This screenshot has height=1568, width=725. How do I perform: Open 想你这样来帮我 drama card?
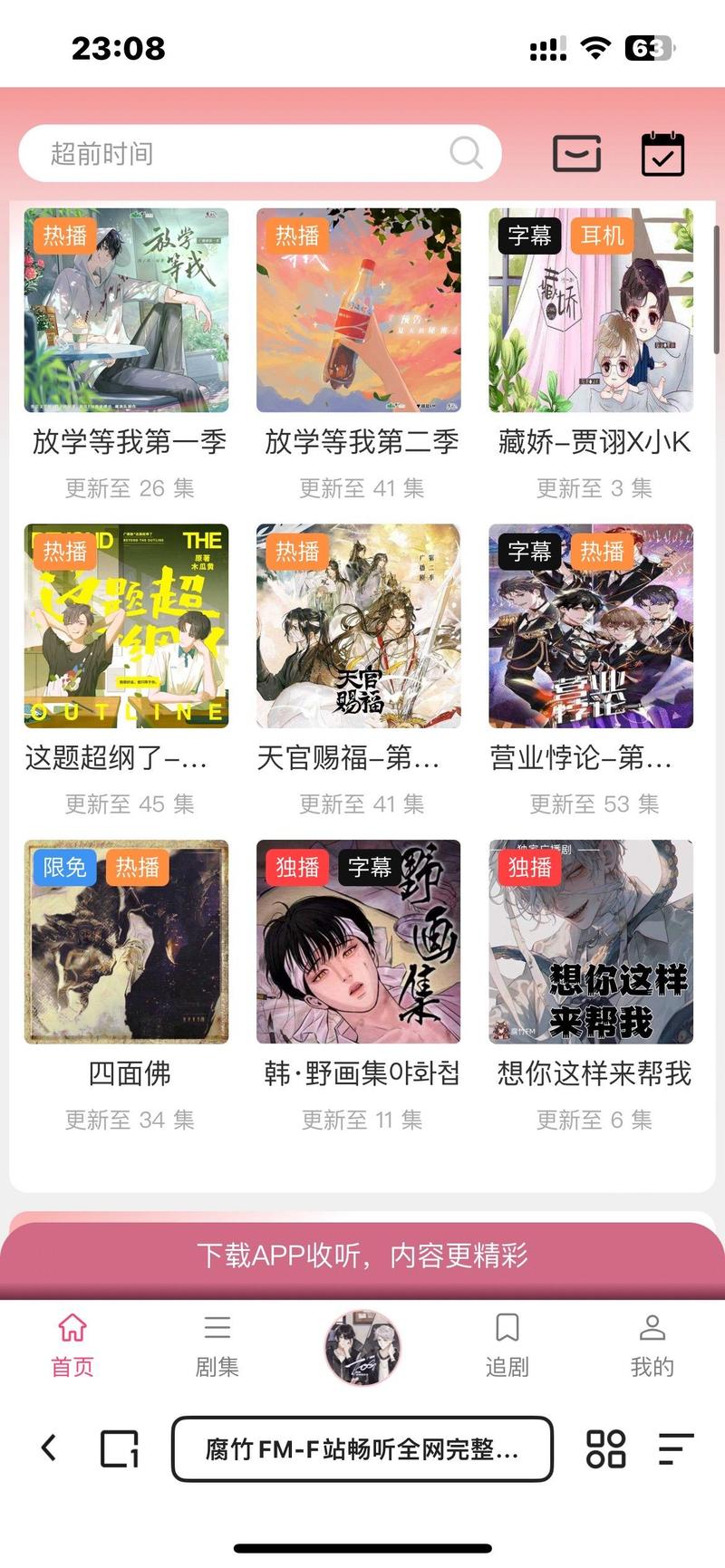591,942
